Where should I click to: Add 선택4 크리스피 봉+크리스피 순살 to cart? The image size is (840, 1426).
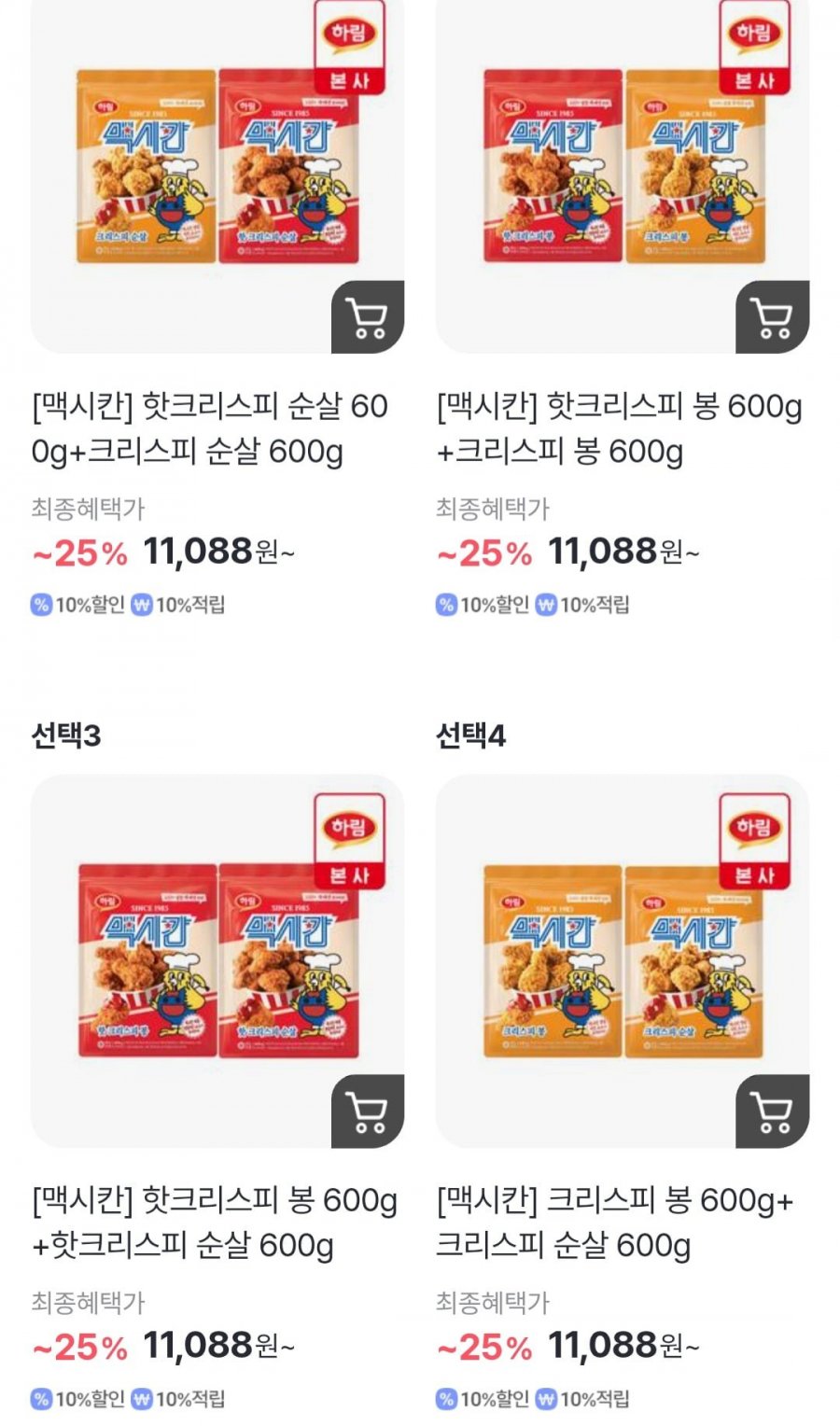(x=772, y=1111)
